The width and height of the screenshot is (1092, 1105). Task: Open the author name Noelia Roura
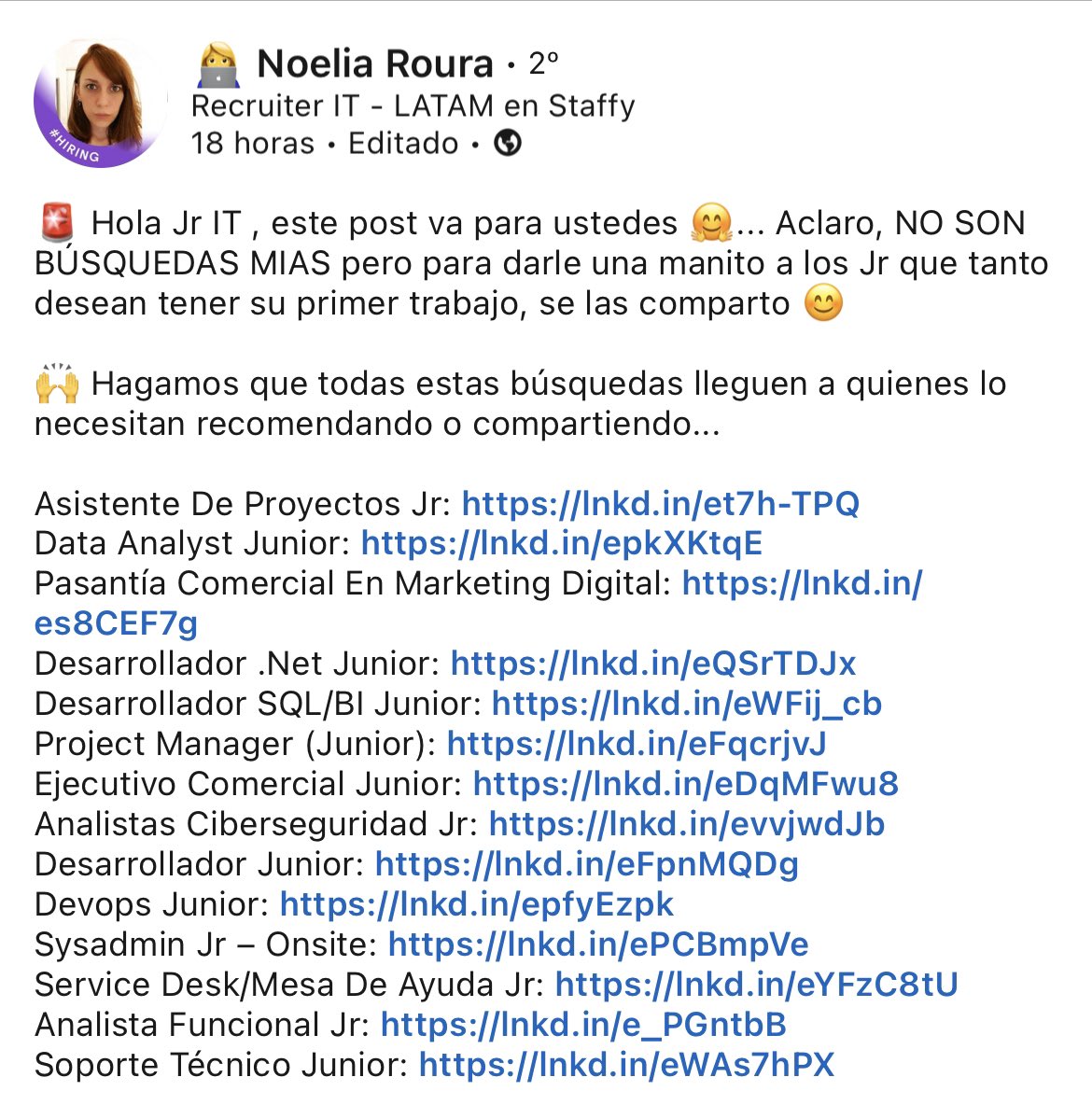374,63
